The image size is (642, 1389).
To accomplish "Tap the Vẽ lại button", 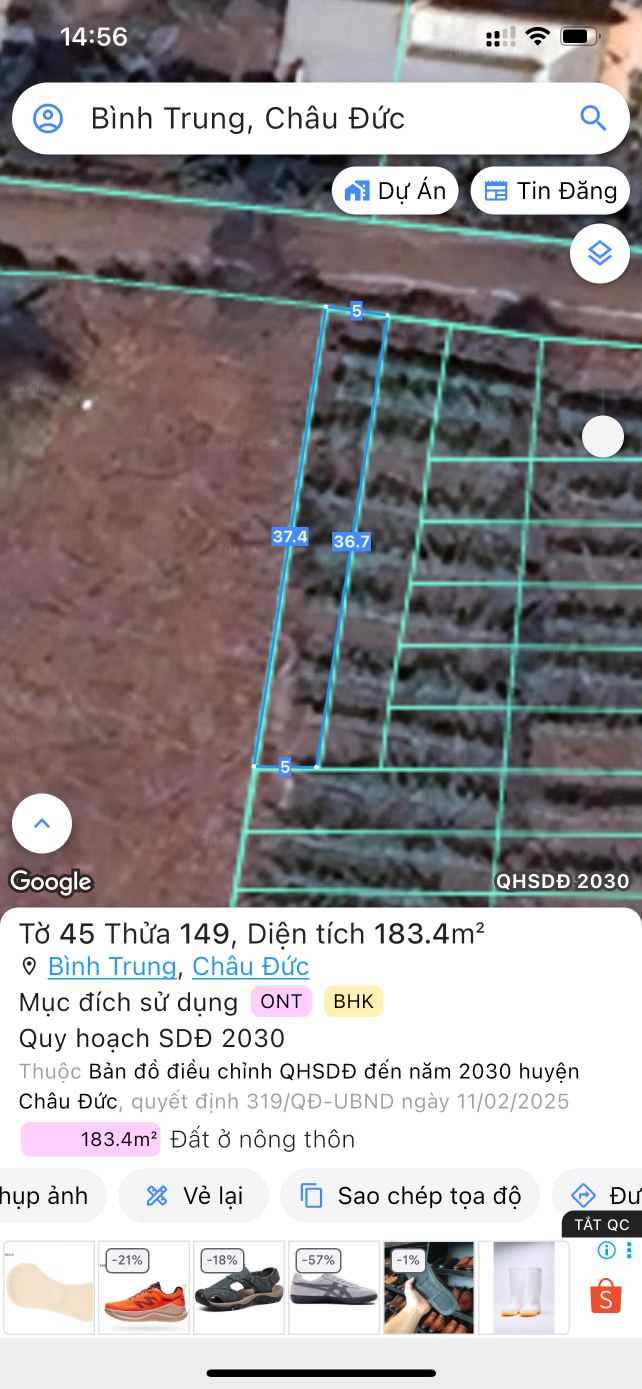I will pyautogui.click(x=194, y=1196).
